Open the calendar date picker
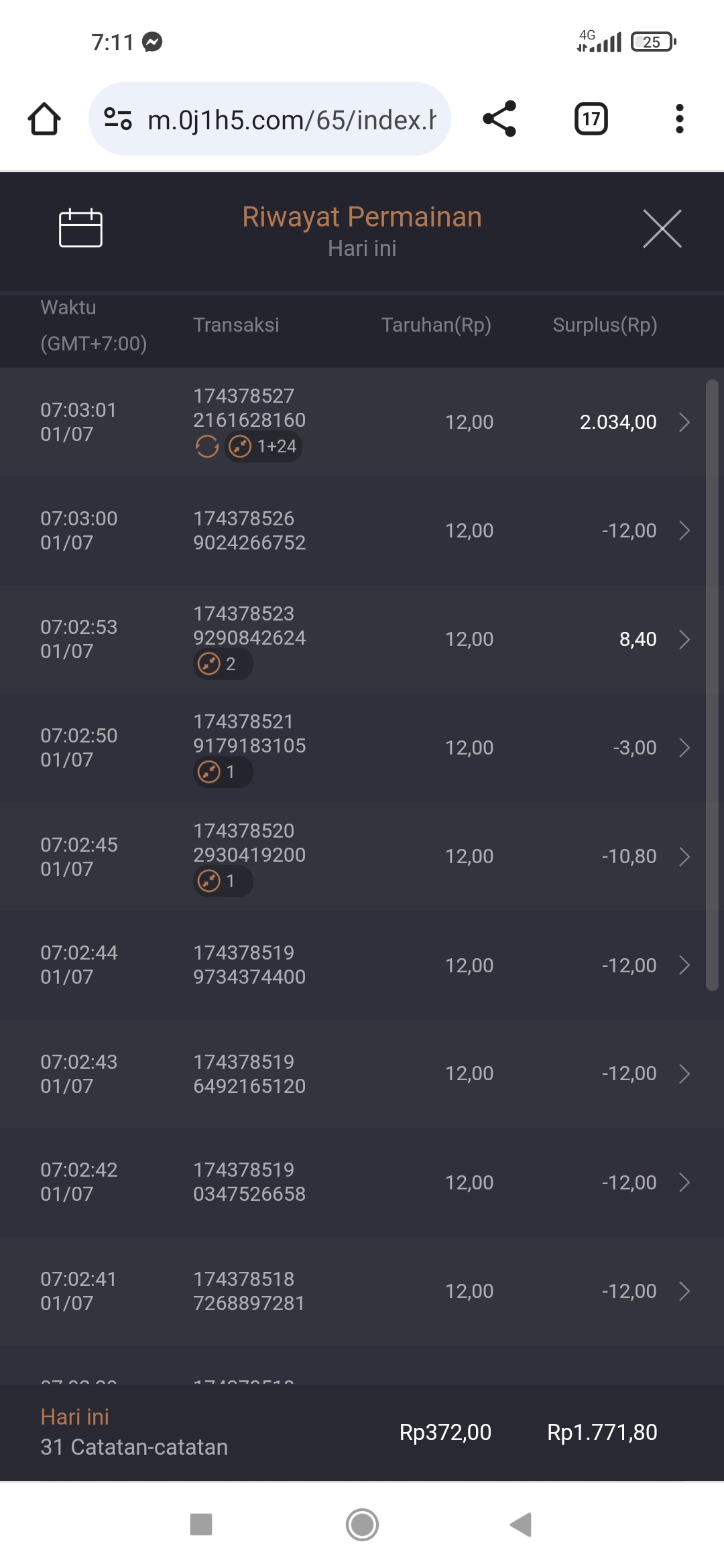The height and width of the screenshot is (1568, 724). pyautogui.click(x=80, y=228)
